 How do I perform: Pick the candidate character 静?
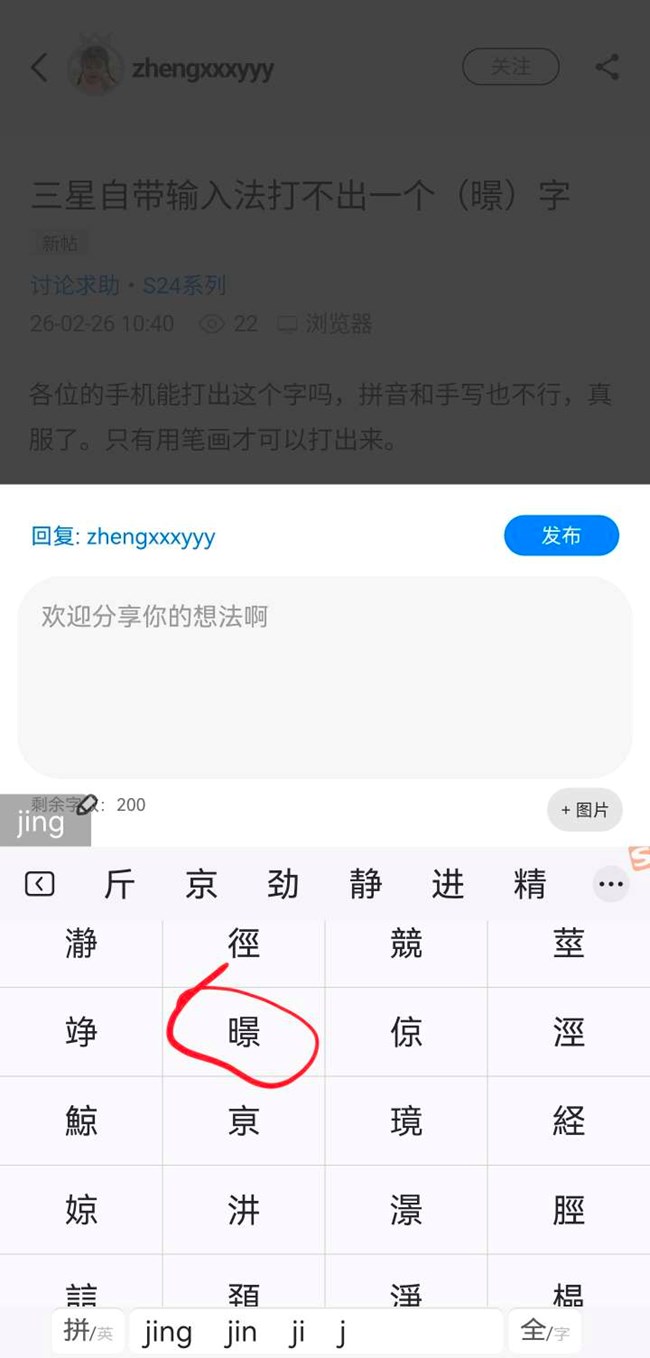tap(365, 884)
